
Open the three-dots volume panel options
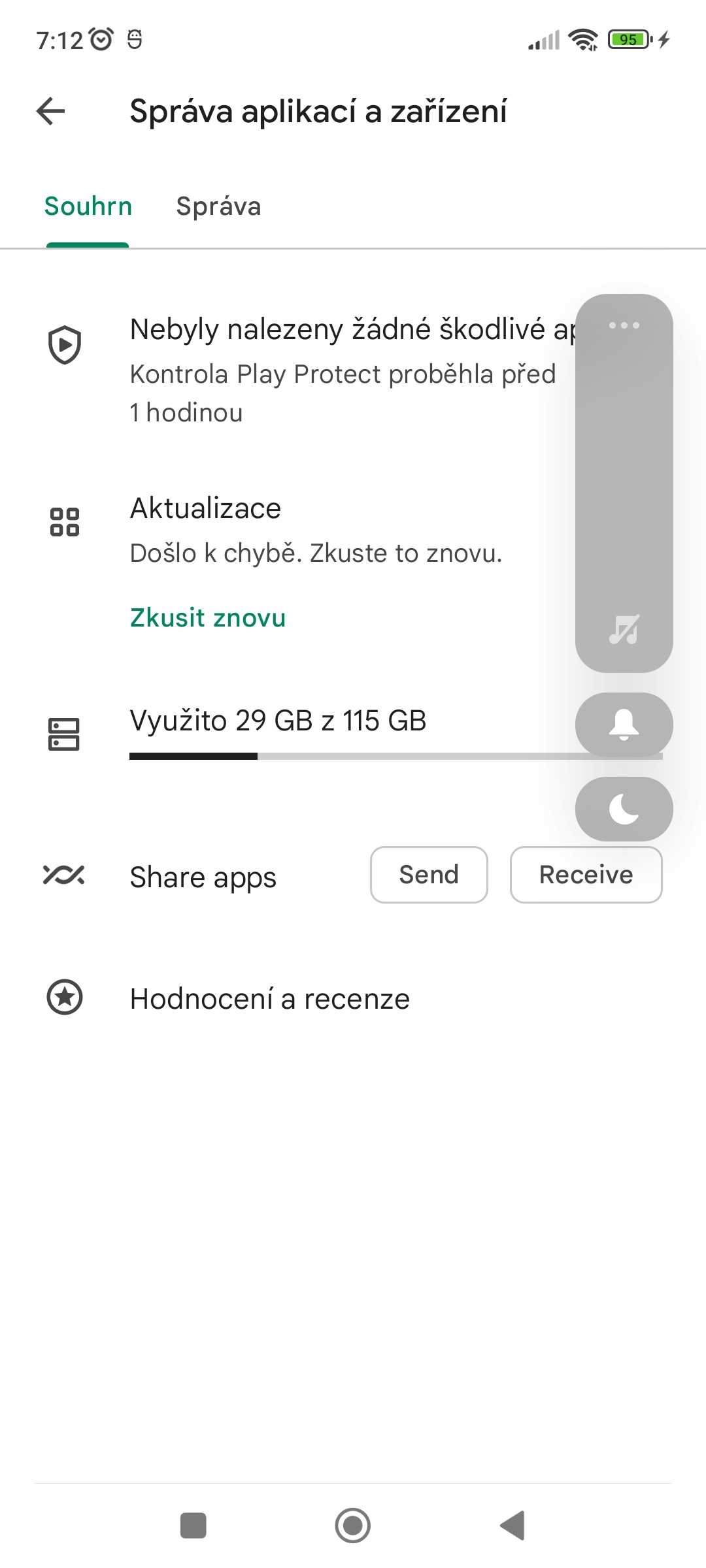tap(624, 325)
